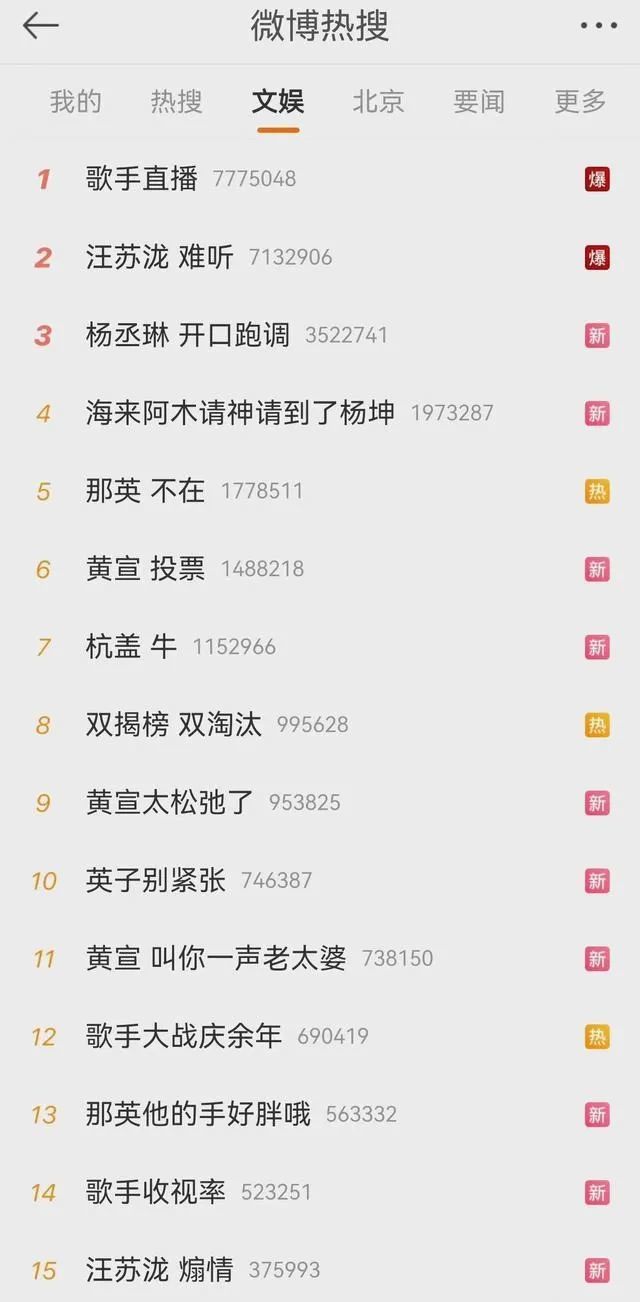Open trending topic 歌手直播
The width and height of the screenshot is (640, 1302).
pyautogui.click(x=142, y=179)
